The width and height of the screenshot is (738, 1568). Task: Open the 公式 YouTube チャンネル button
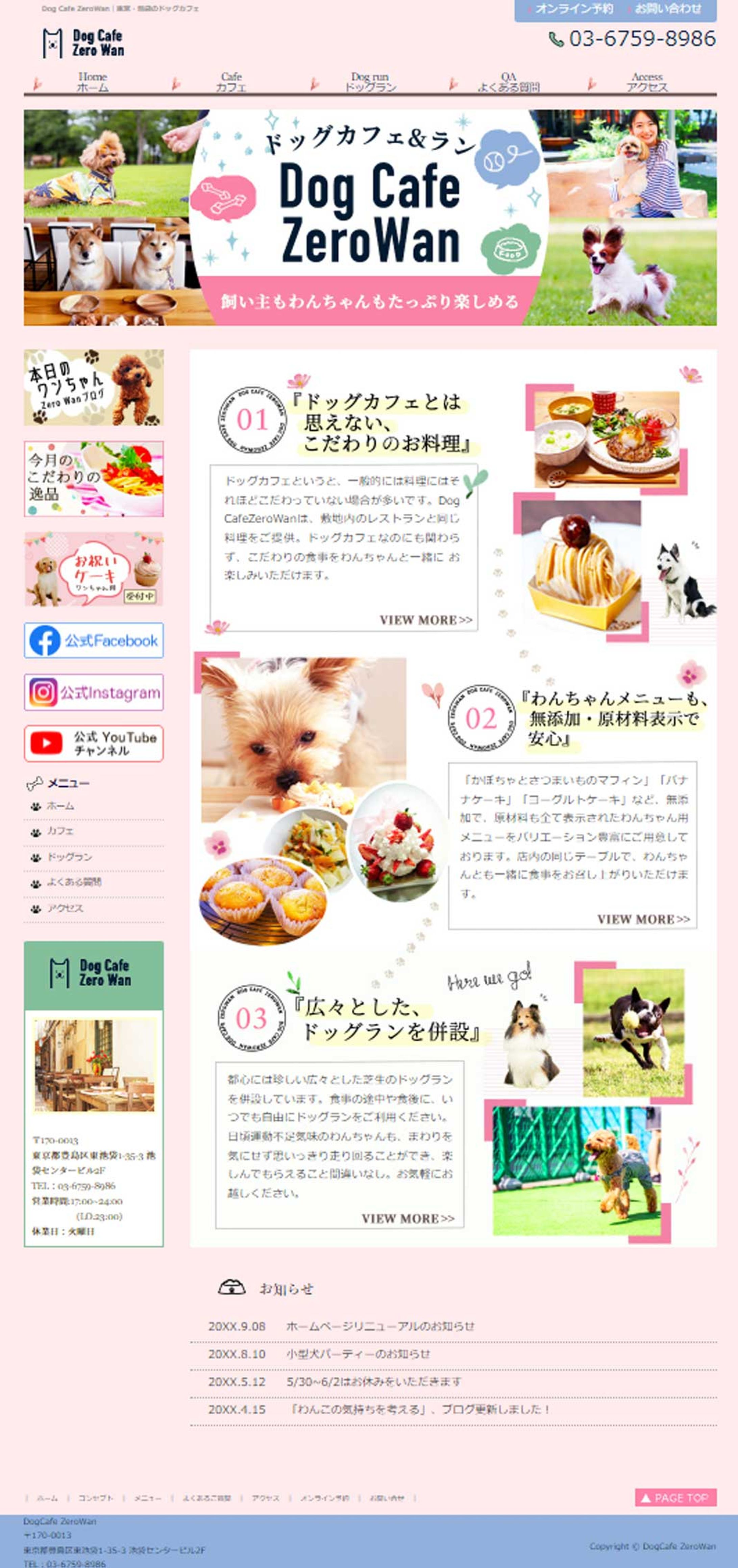[x=94, y=743]
